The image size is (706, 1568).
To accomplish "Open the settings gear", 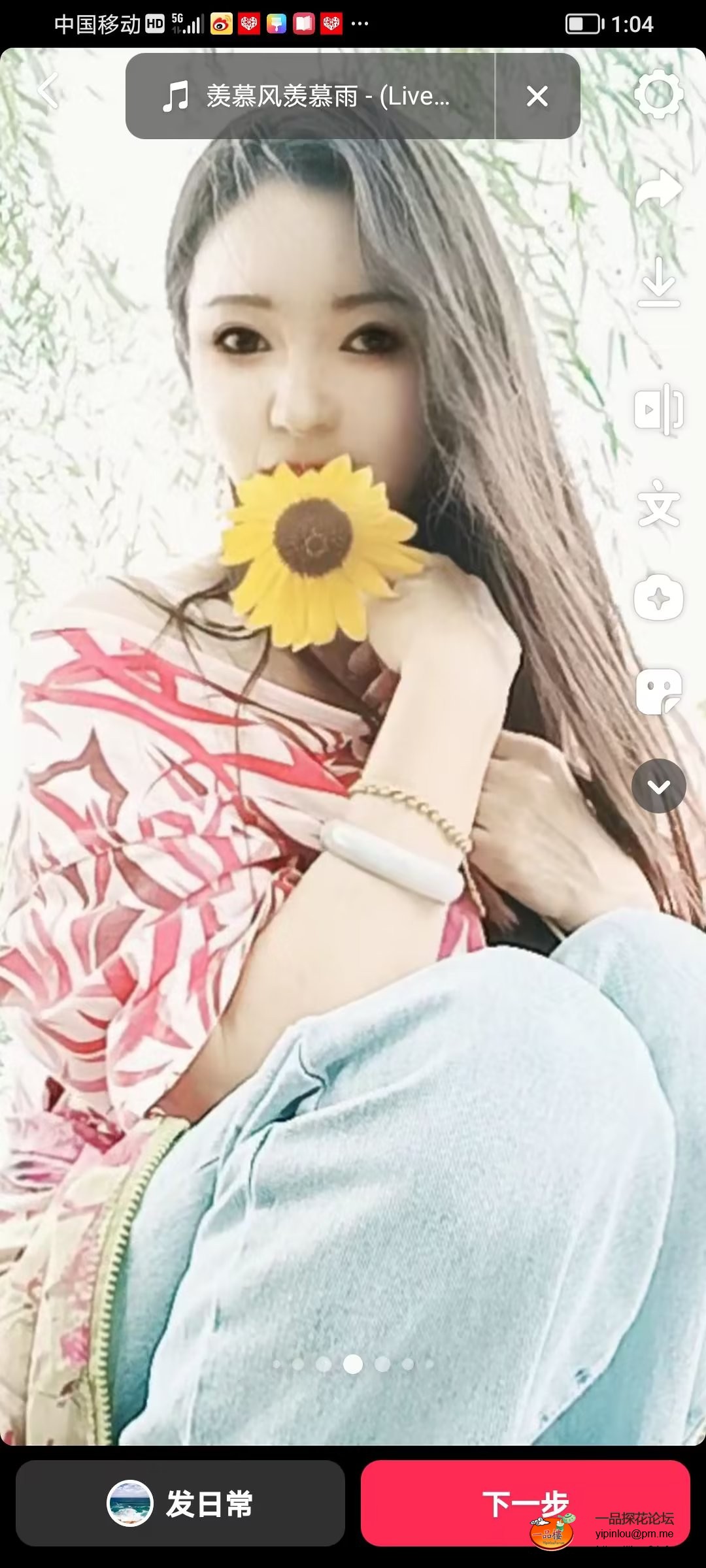I will click(658, 94).
